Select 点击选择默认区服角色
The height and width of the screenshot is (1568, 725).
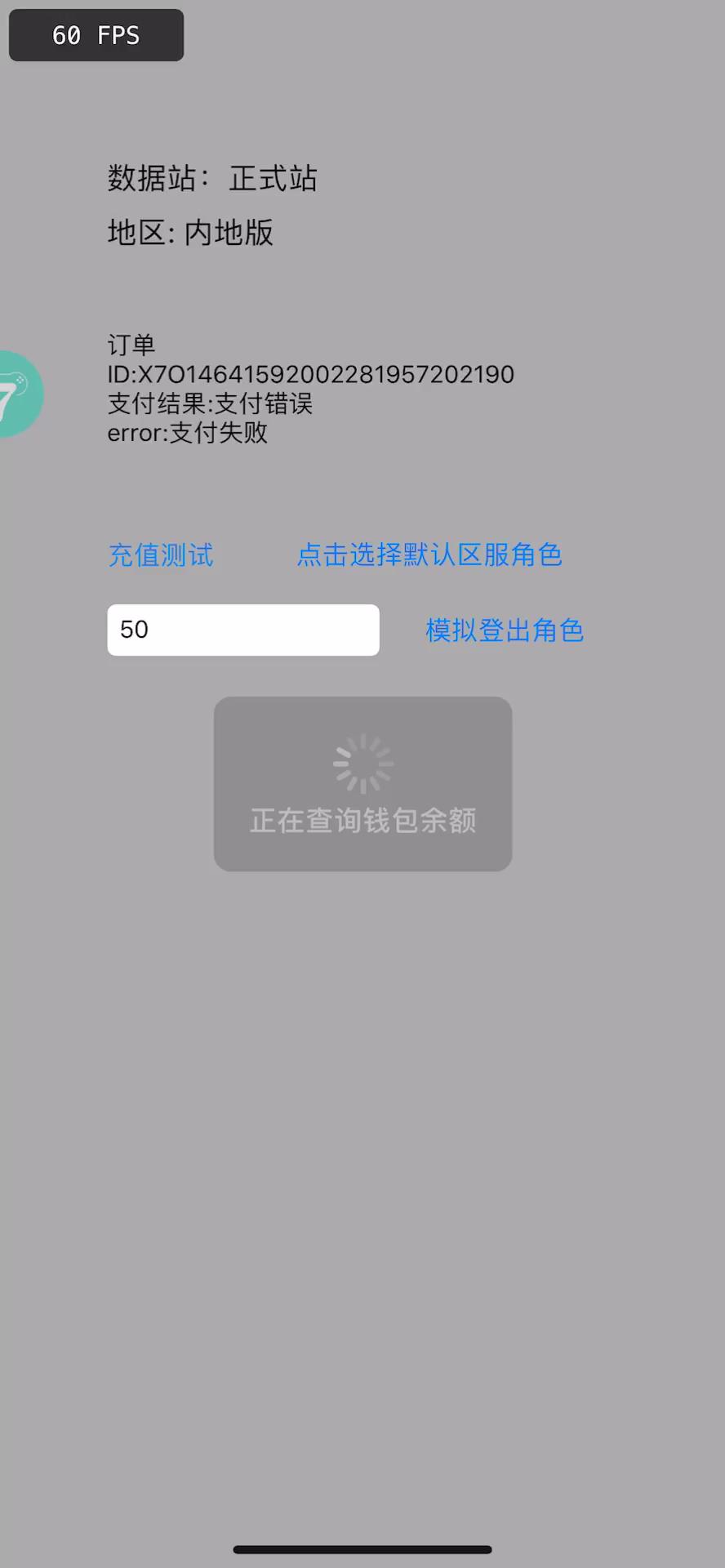click(x=429, y=555)
